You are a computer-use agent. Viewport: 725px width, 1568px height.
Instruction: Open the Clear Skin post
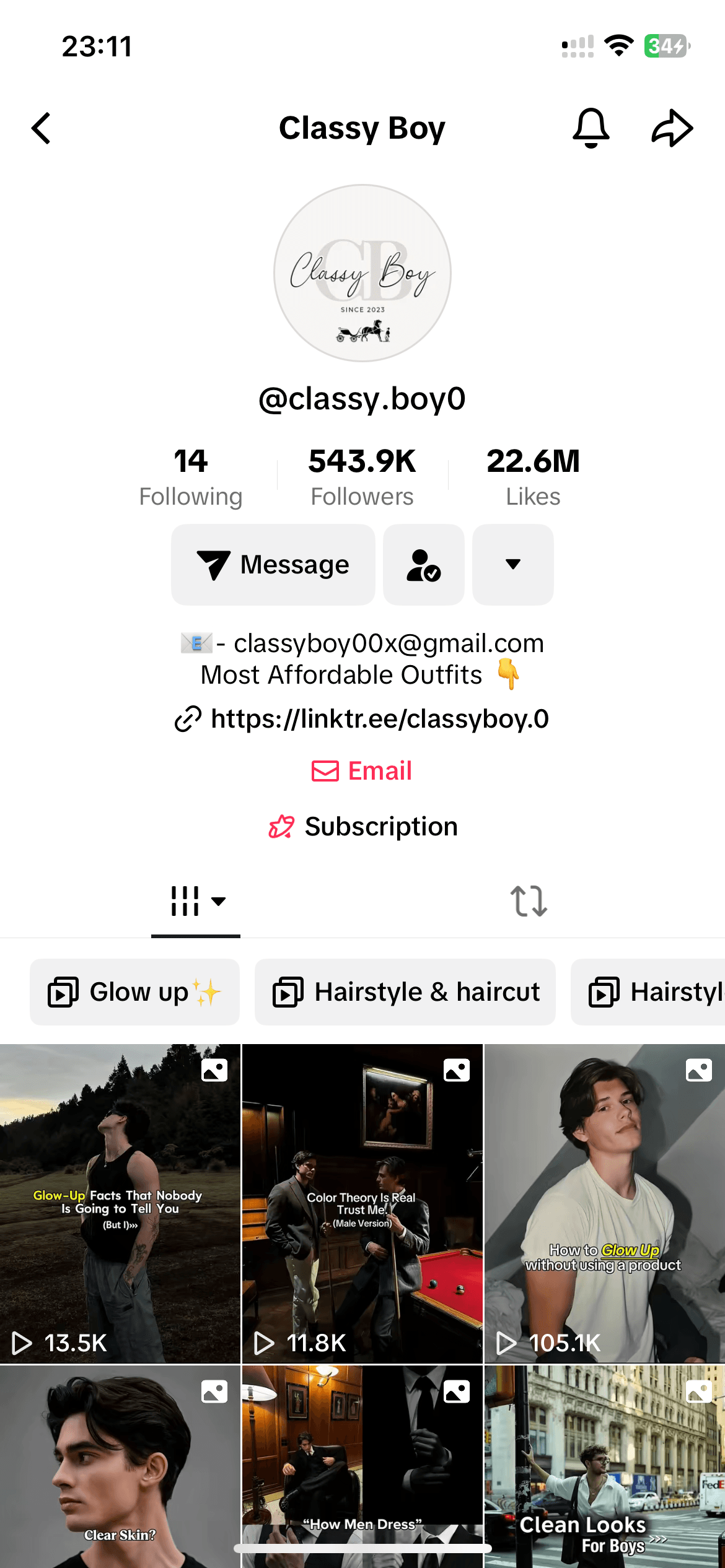point(120,1468)
